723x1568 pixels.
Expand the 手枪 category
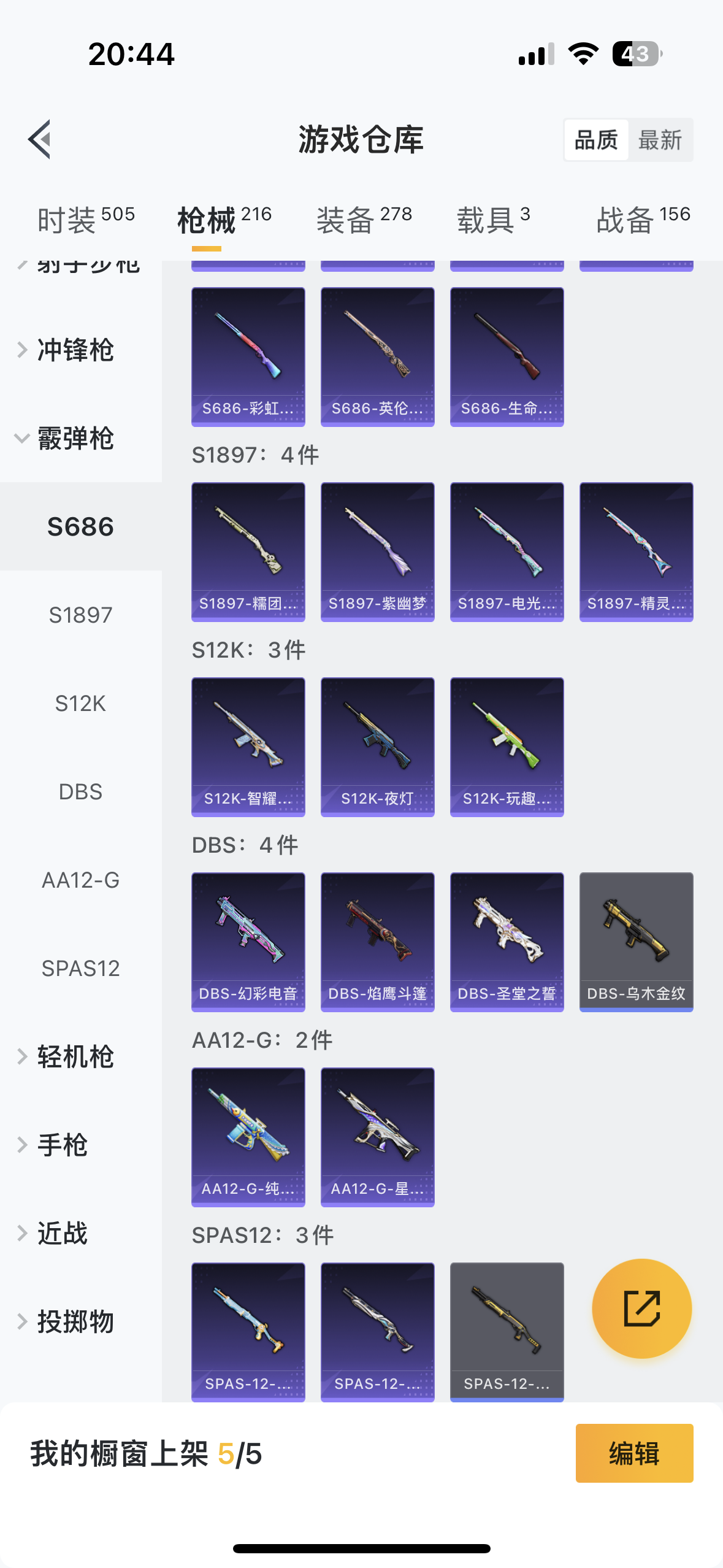coord(63,1145)
